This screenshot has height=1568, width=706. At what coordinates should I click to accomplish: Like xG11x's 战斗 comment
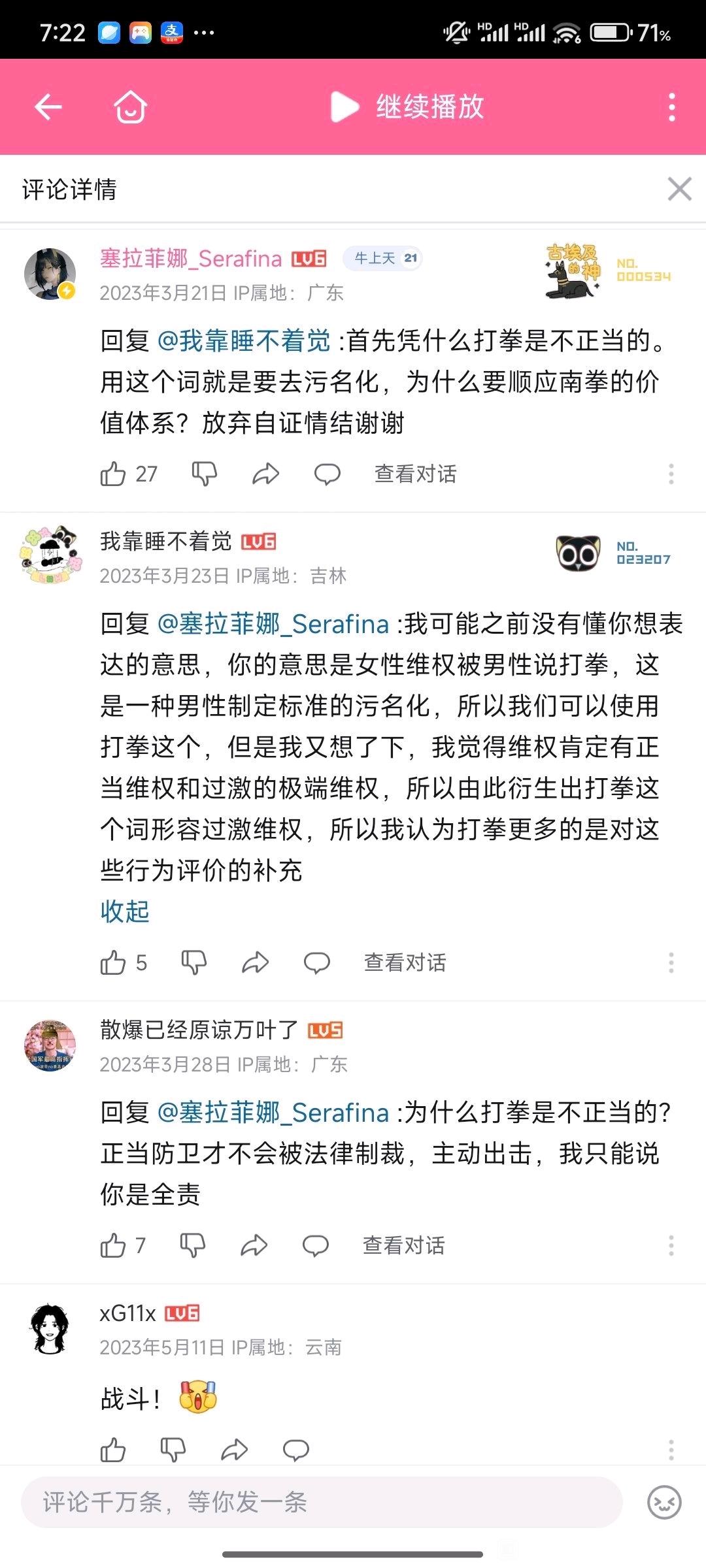(x=113, y=1450)
